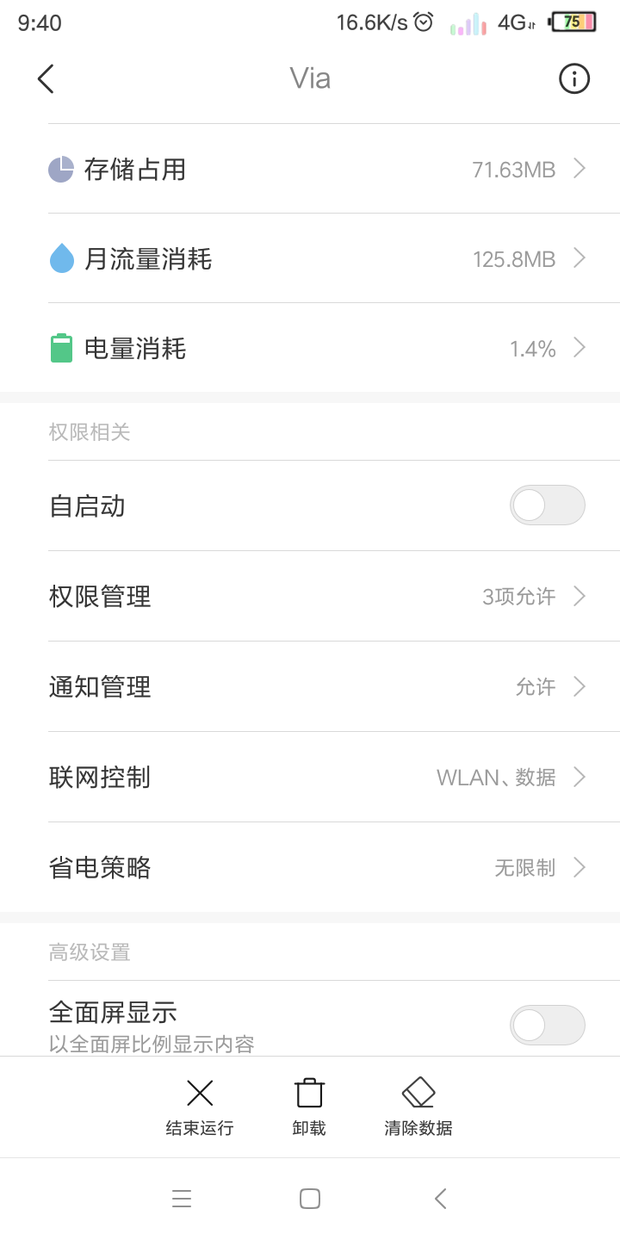Open 省电策略 power saving policy
The image size is (620, 1240).
coord(310,867)
